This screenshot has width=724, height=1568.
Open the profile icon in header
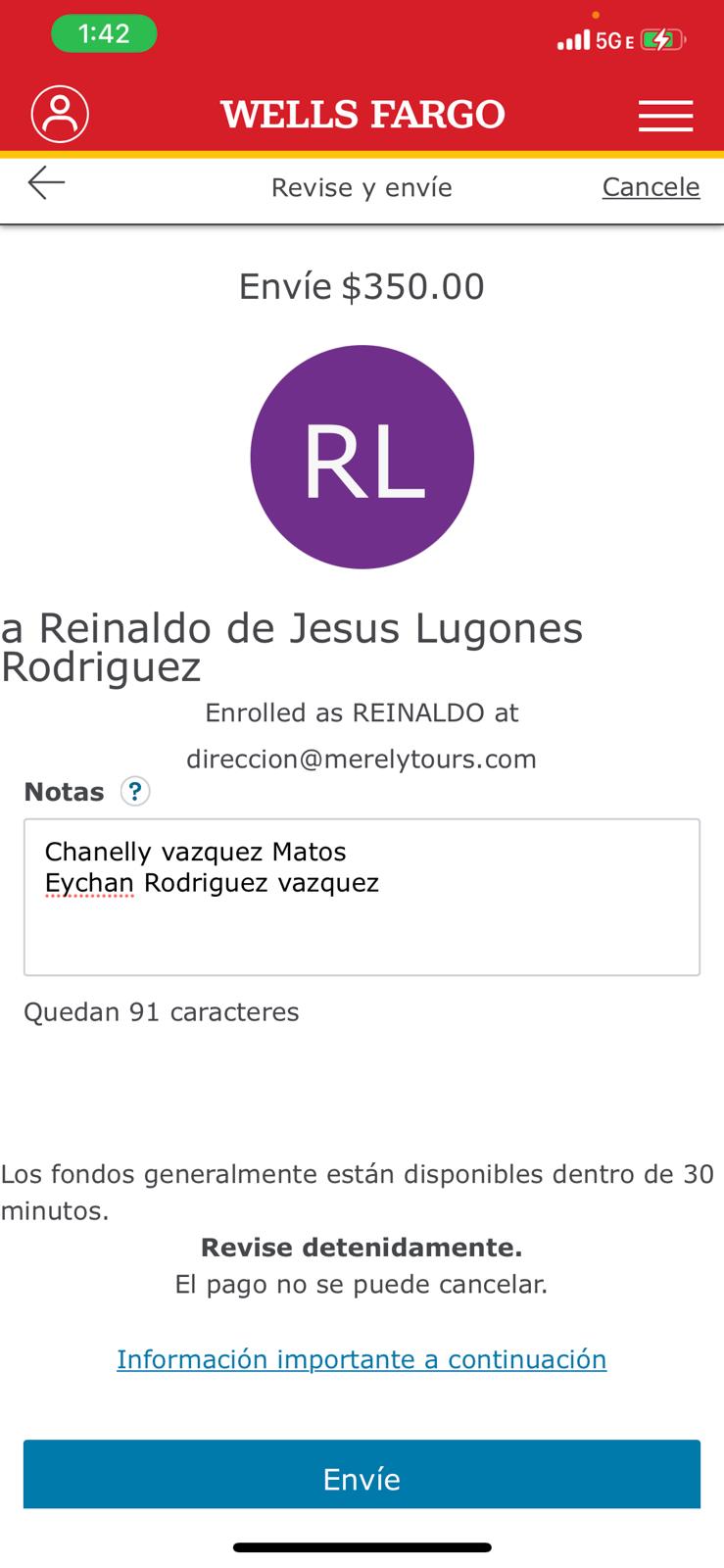(x=60, y=115)
